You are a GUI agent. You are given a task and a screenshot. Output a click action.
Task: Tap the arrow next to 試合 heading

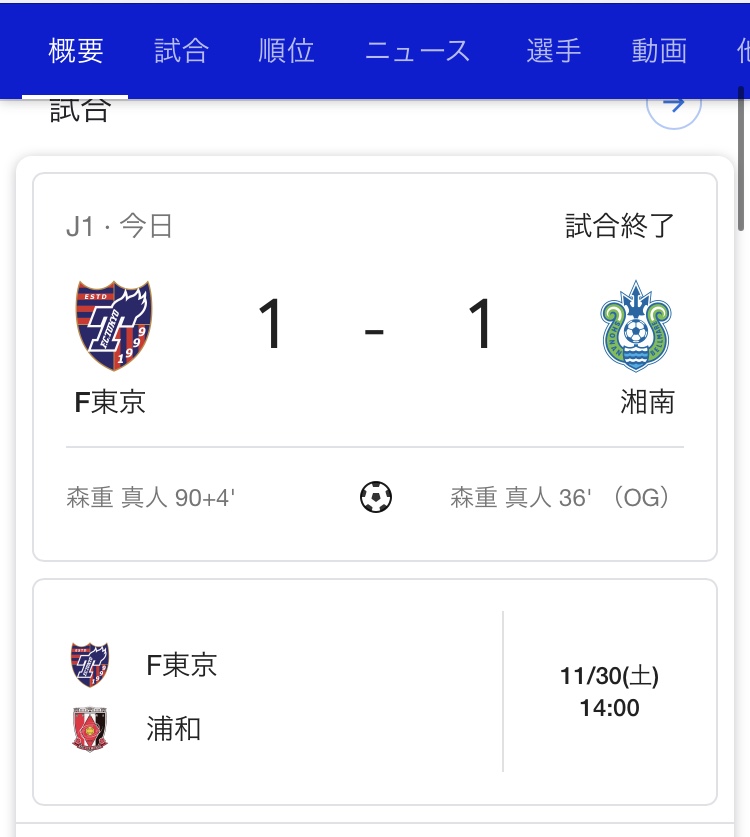(673, 106)
